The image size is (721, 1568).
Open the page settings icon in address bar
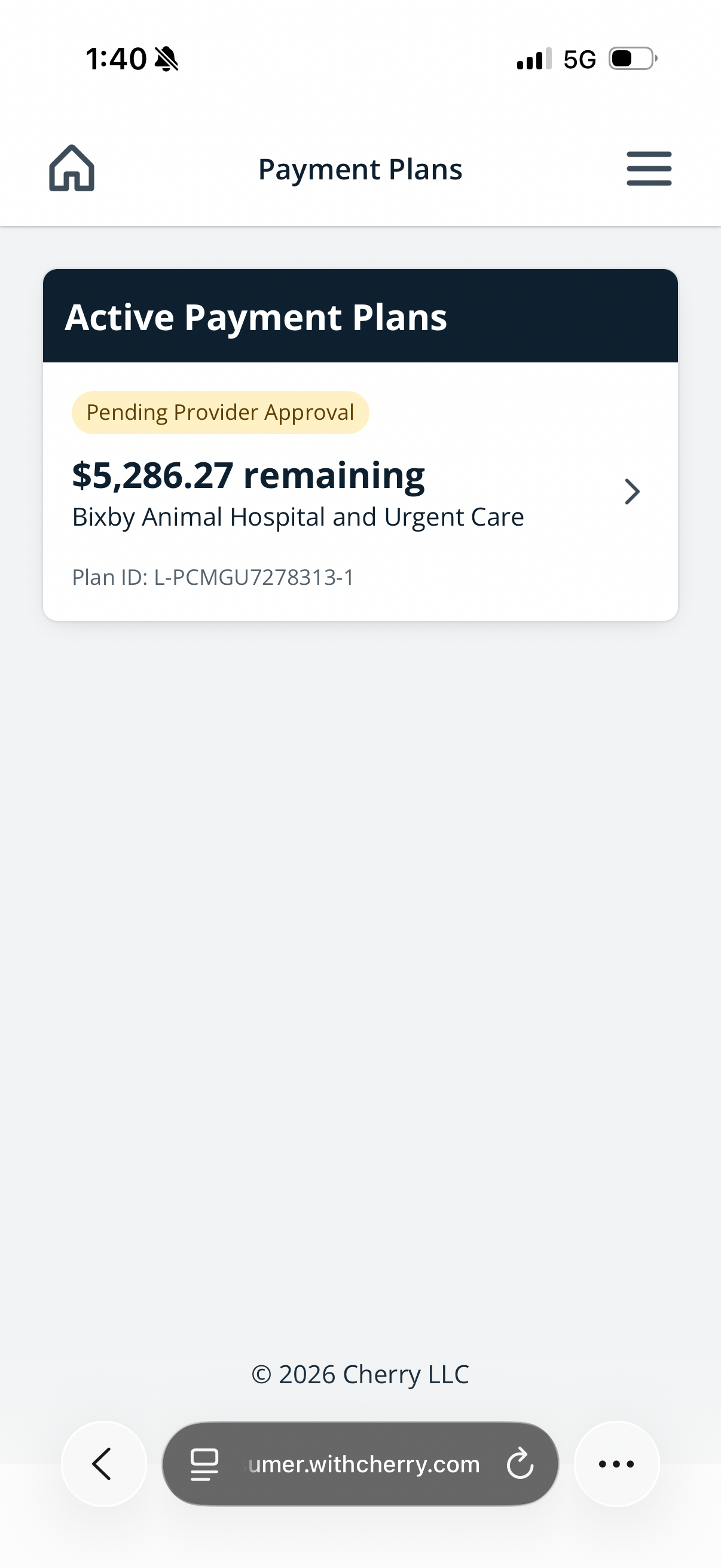pos(204,1464)
